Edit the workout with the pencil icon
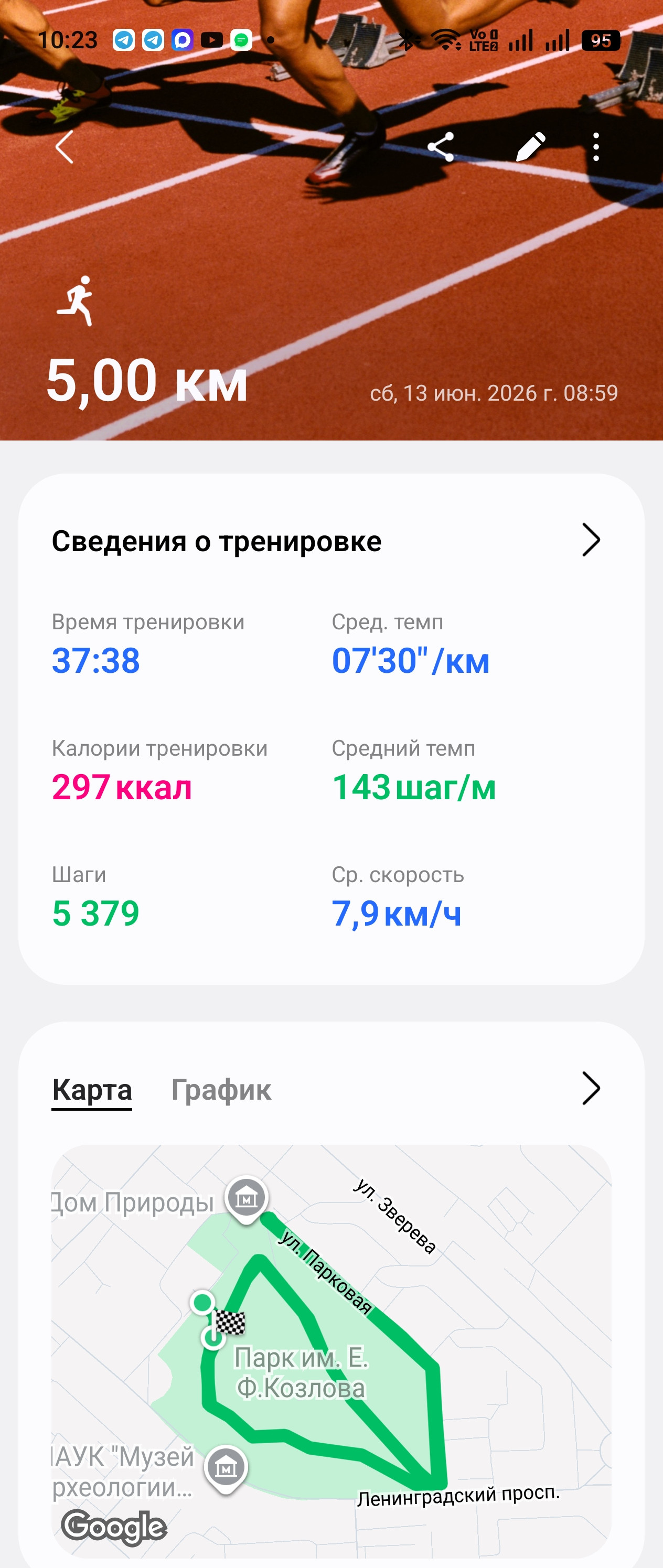Image resolution: width=663 pixels, height=1568 pixels. point(530,147)
